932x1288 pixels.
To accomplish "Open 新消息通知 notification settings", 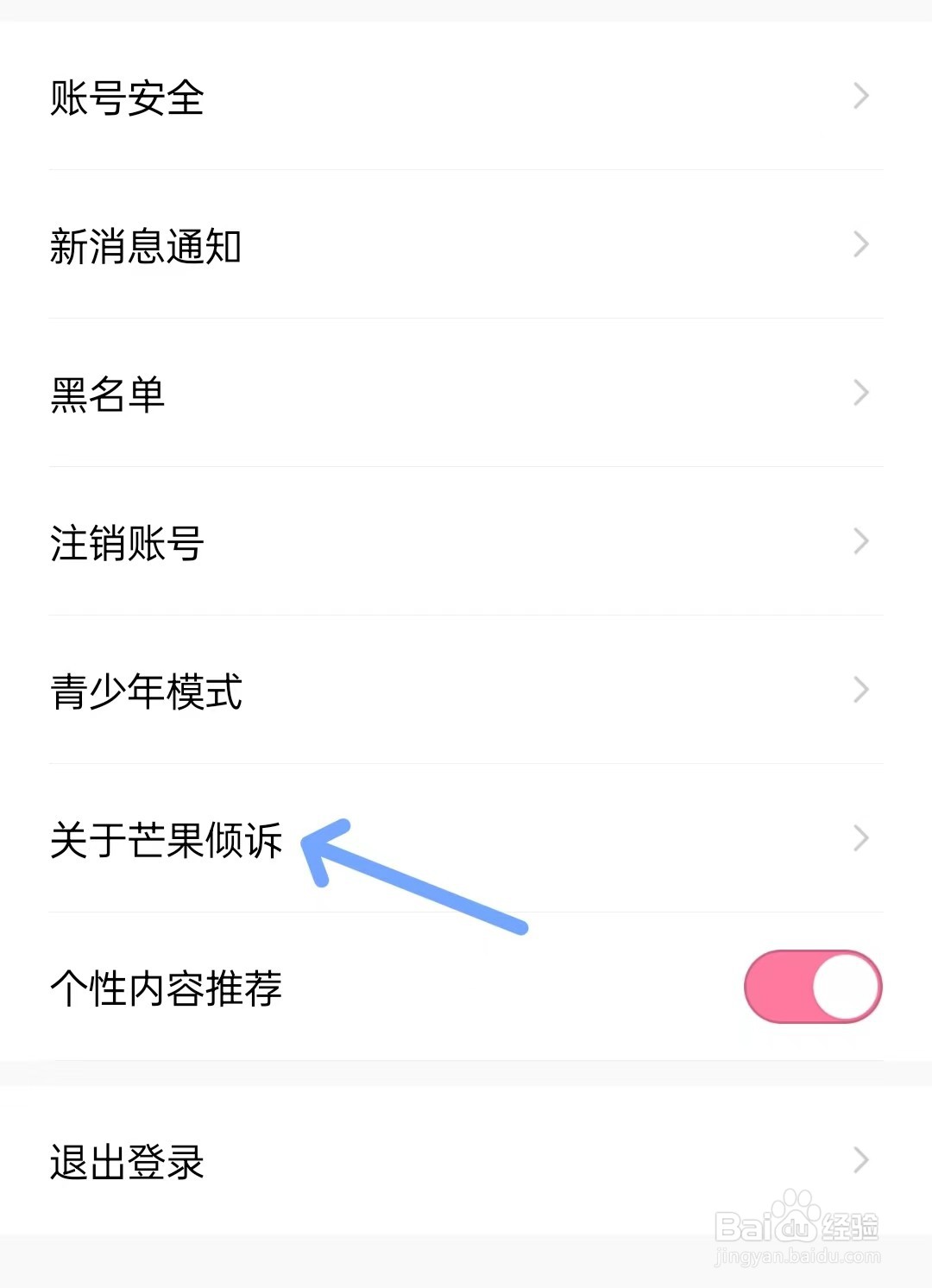I will click(x=147, y=245).
